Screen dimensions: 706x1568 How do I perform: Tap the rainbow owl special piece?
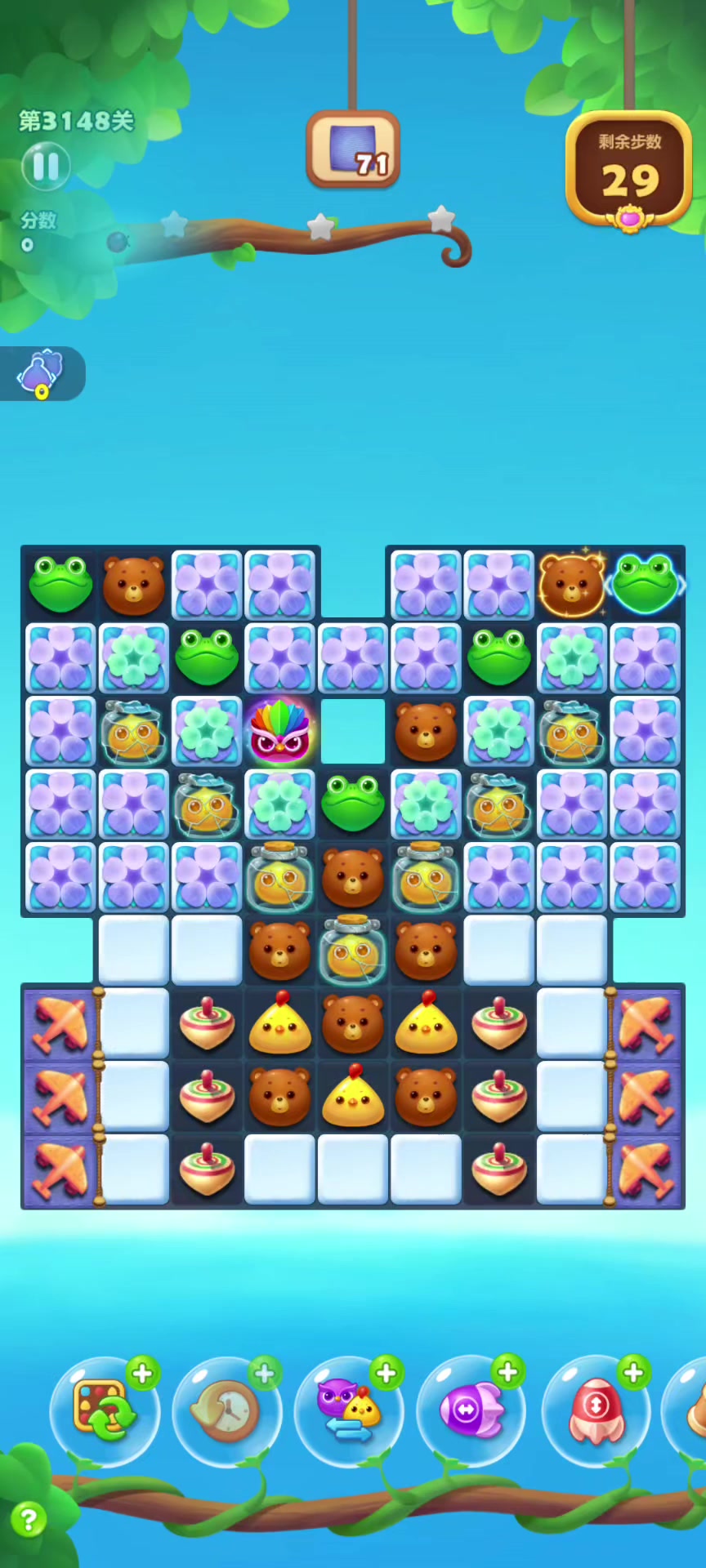280,731
